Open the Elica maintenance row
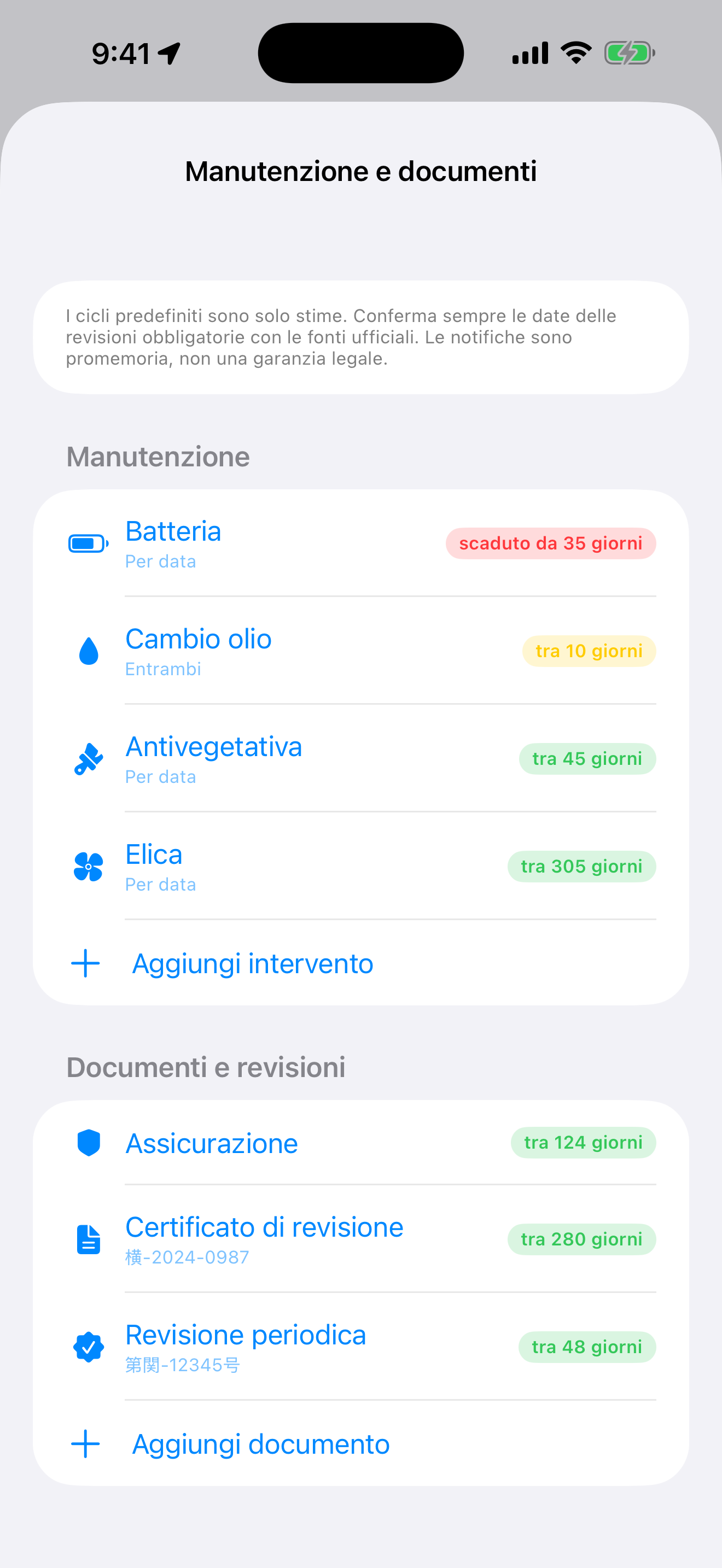Image resolution: width=722 pixels, height=1568 pixels. pyautogui.click(x=361, y=866)
